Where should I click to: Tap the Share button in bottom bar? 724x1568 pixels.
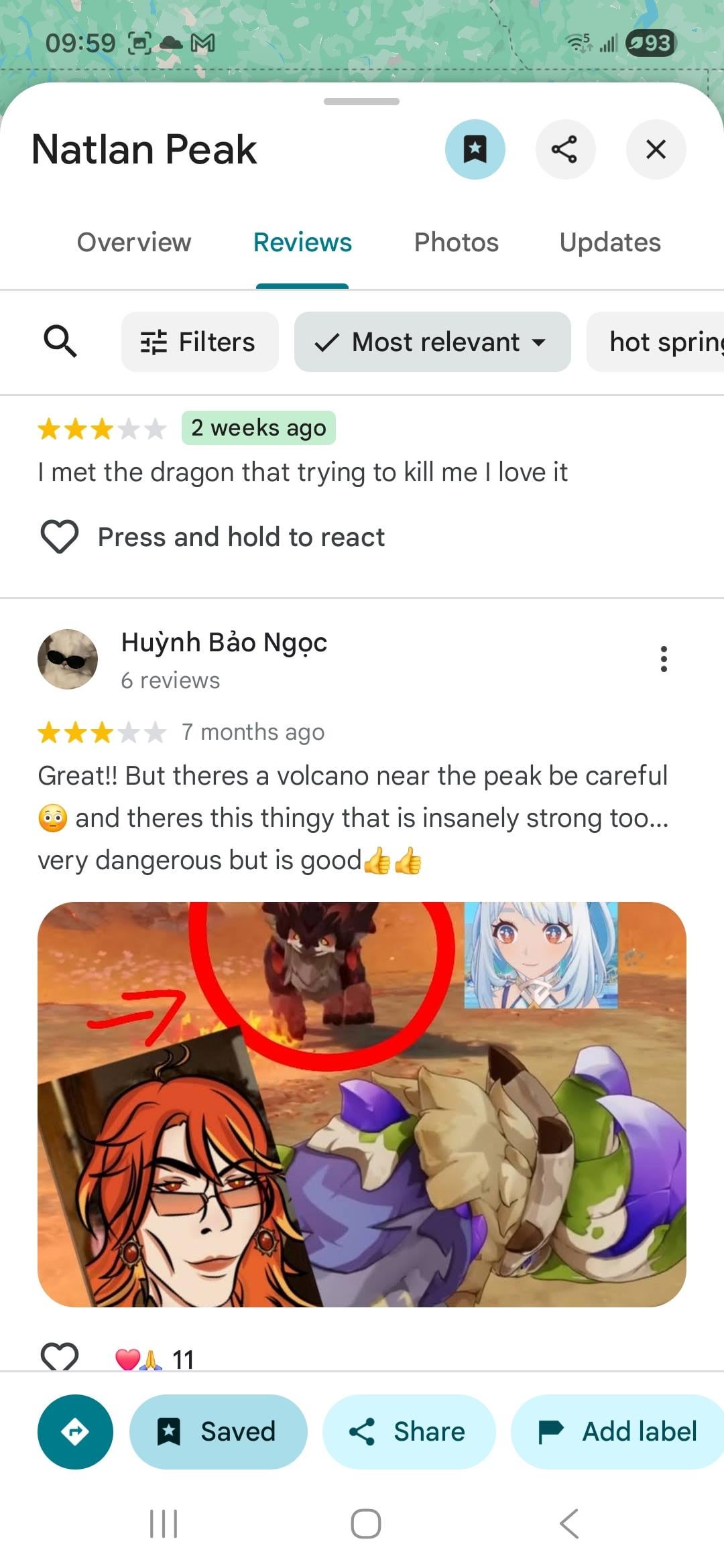(408, 1432)
